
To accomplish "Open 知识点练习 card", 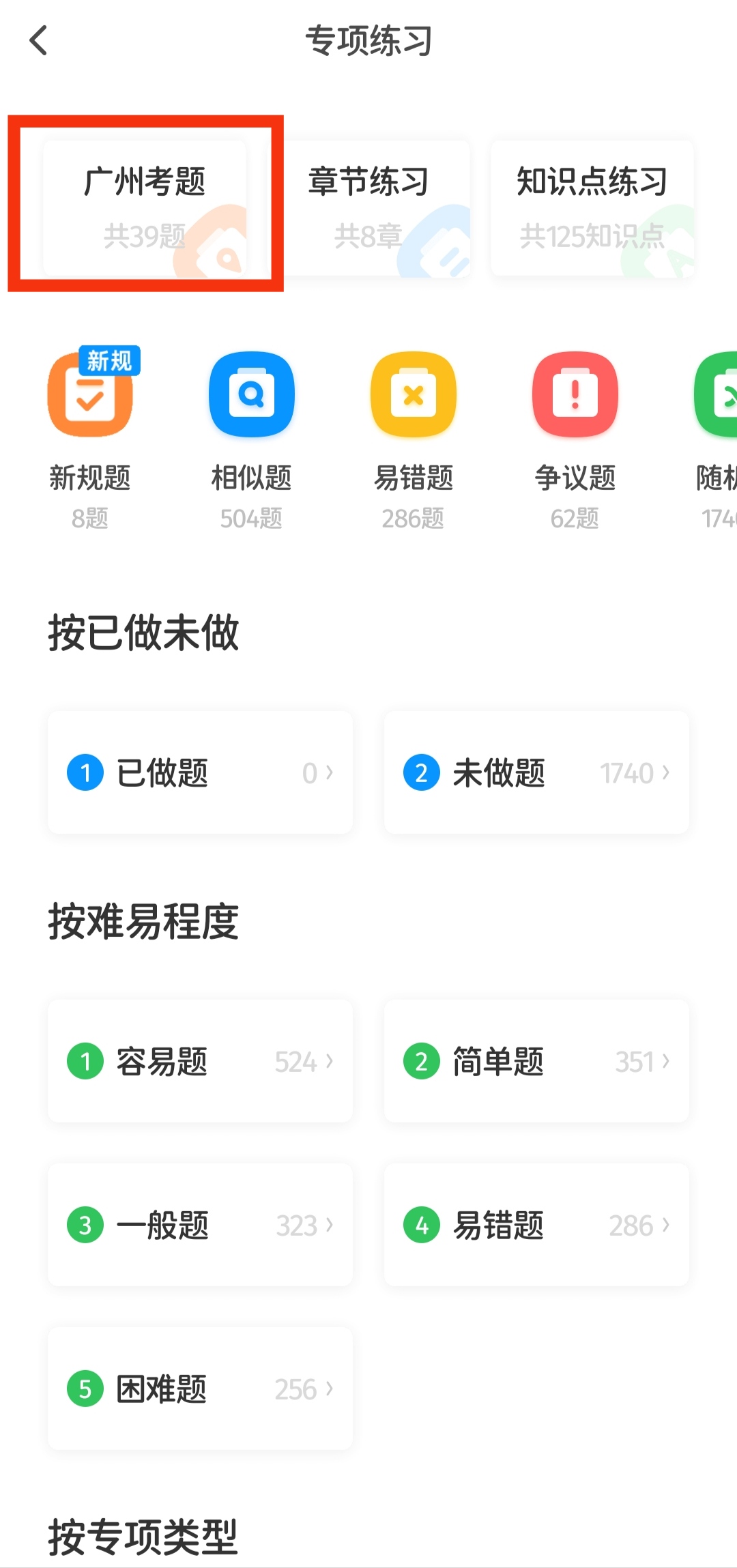I will pos(592,207).
